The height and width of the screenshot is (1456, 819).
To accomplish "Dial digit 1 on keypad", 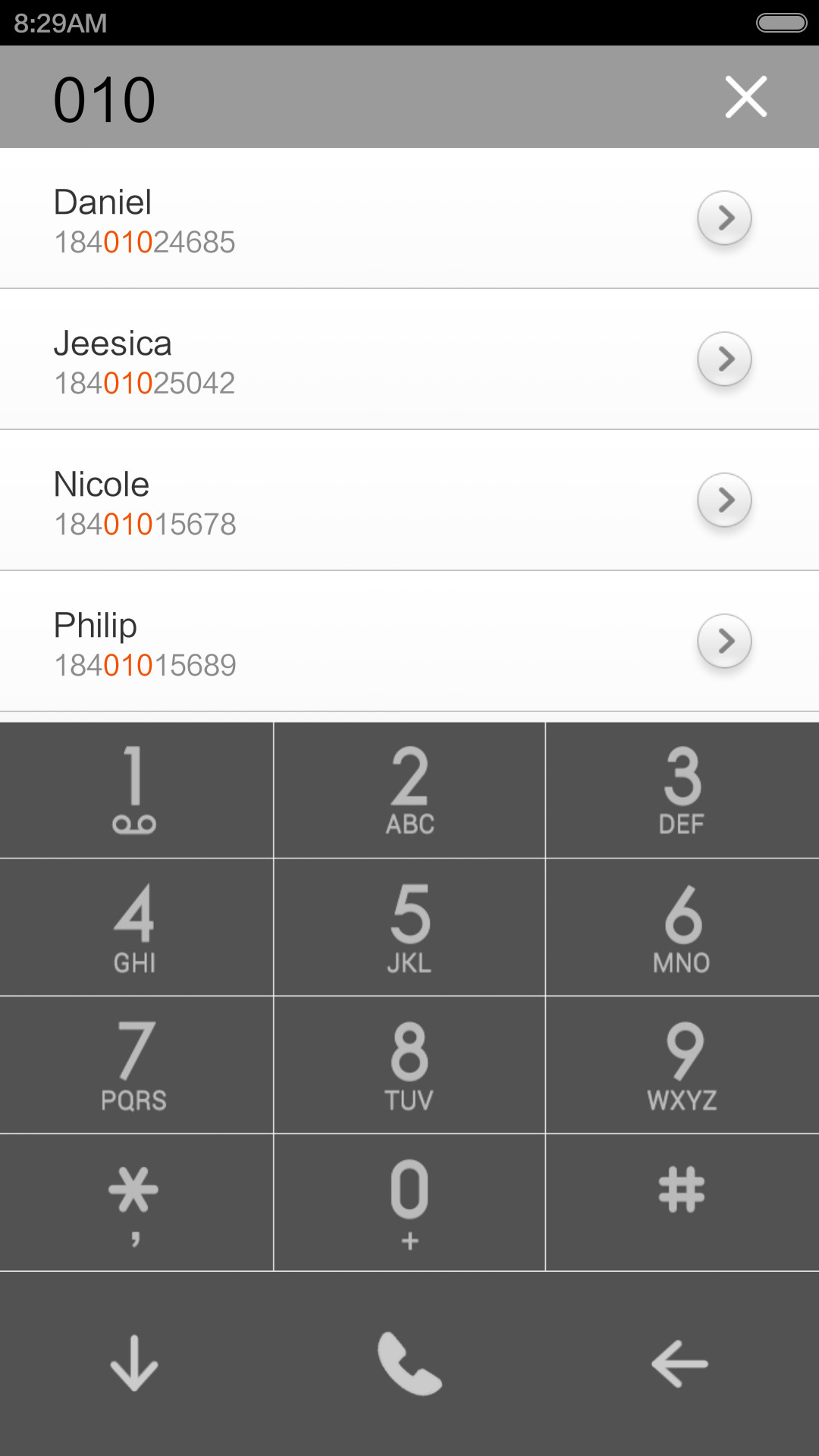I will (136, 790).
